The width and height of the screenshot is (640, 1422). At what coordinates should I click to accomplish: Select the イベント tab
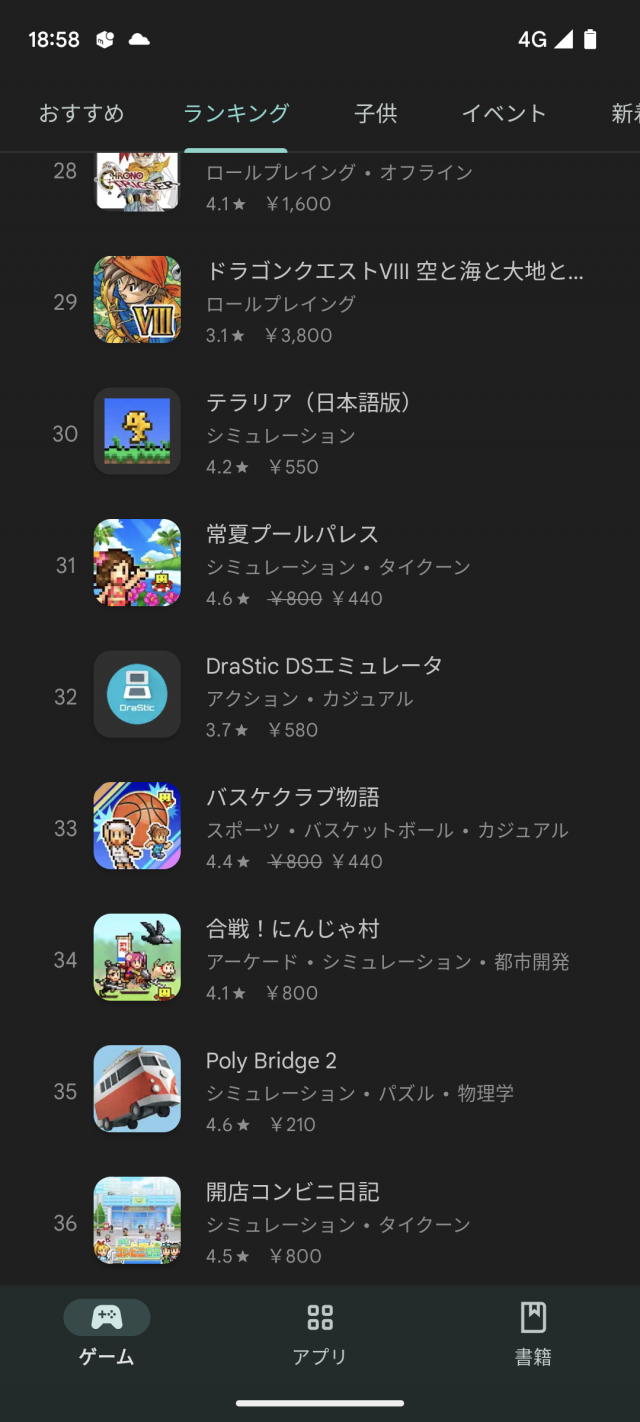tap(504, 113)
